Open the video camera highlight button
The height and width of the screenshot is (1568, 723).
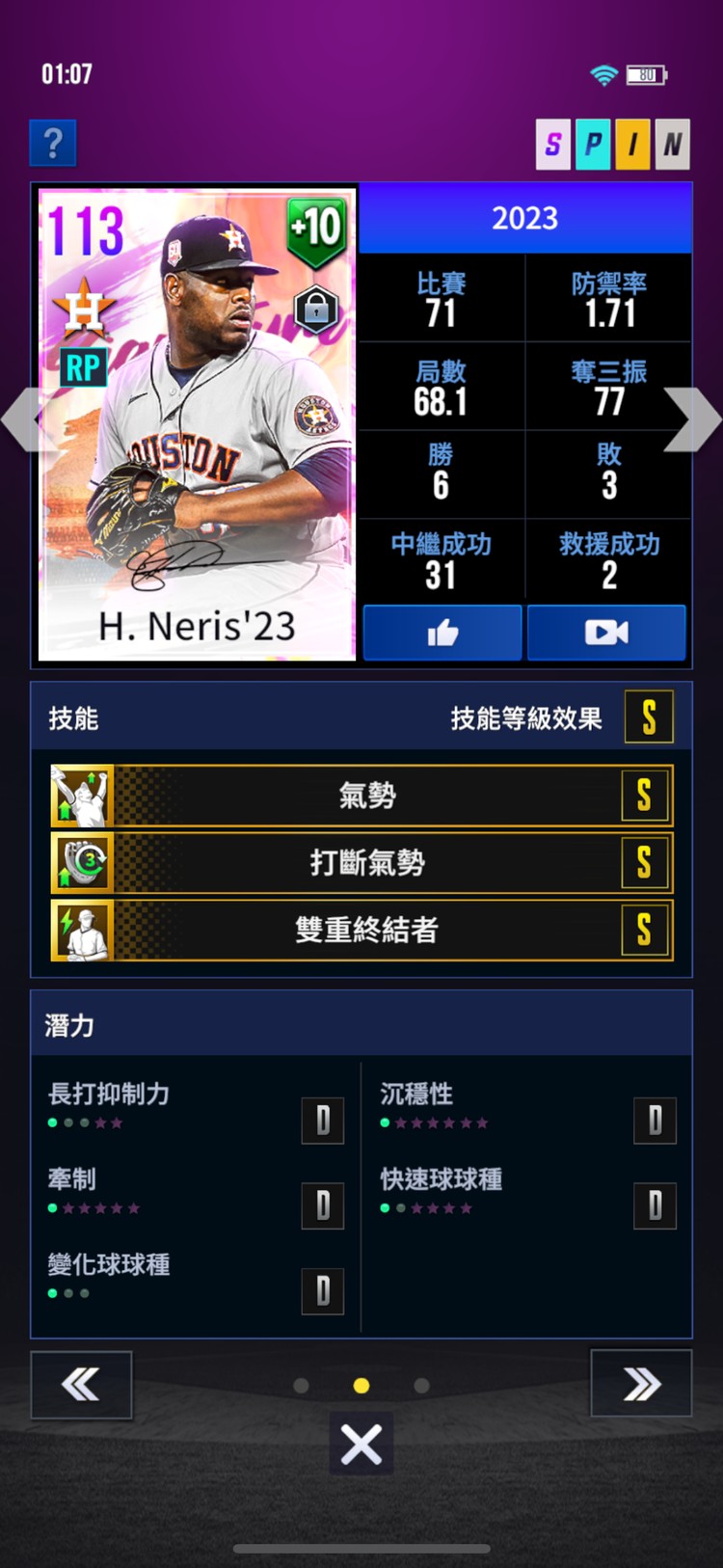[606, 633]
